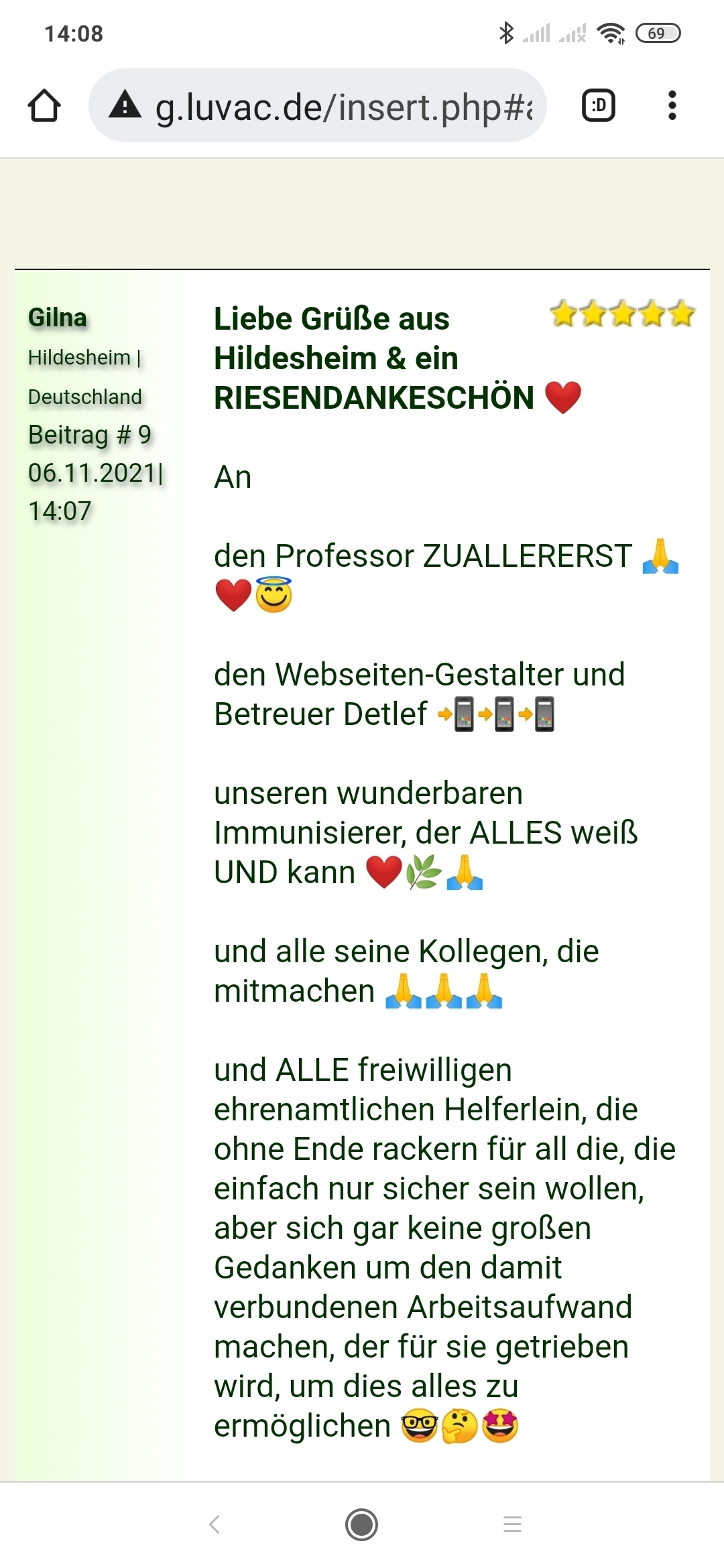The height and width of the screenshot is (1568, 724).
Task: Go to the device home screen
Action: pos(362,1524)
